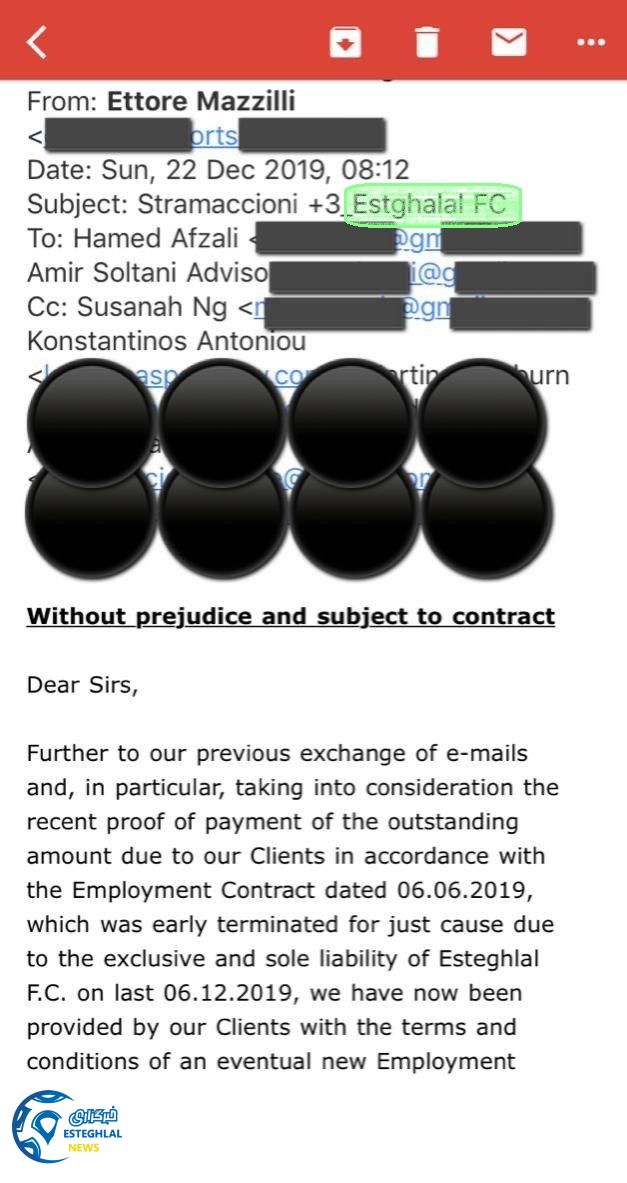Archive this email
Screen dimensions: 627x1183
pyautogui.click(x=345, y=42)
